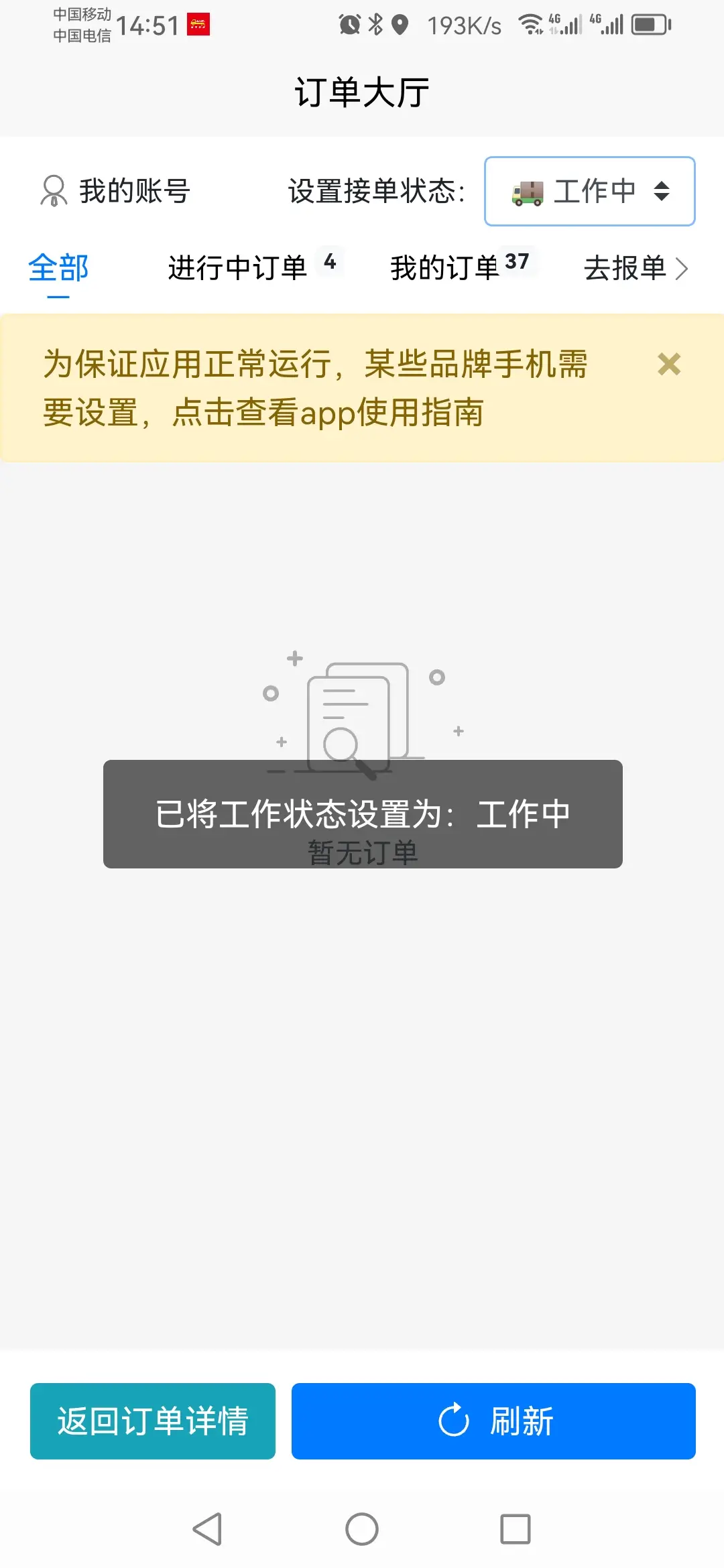Open 我的账号 account page
Image resolution: width=724 pixels, height=1568 pixels.
point(115,191)
